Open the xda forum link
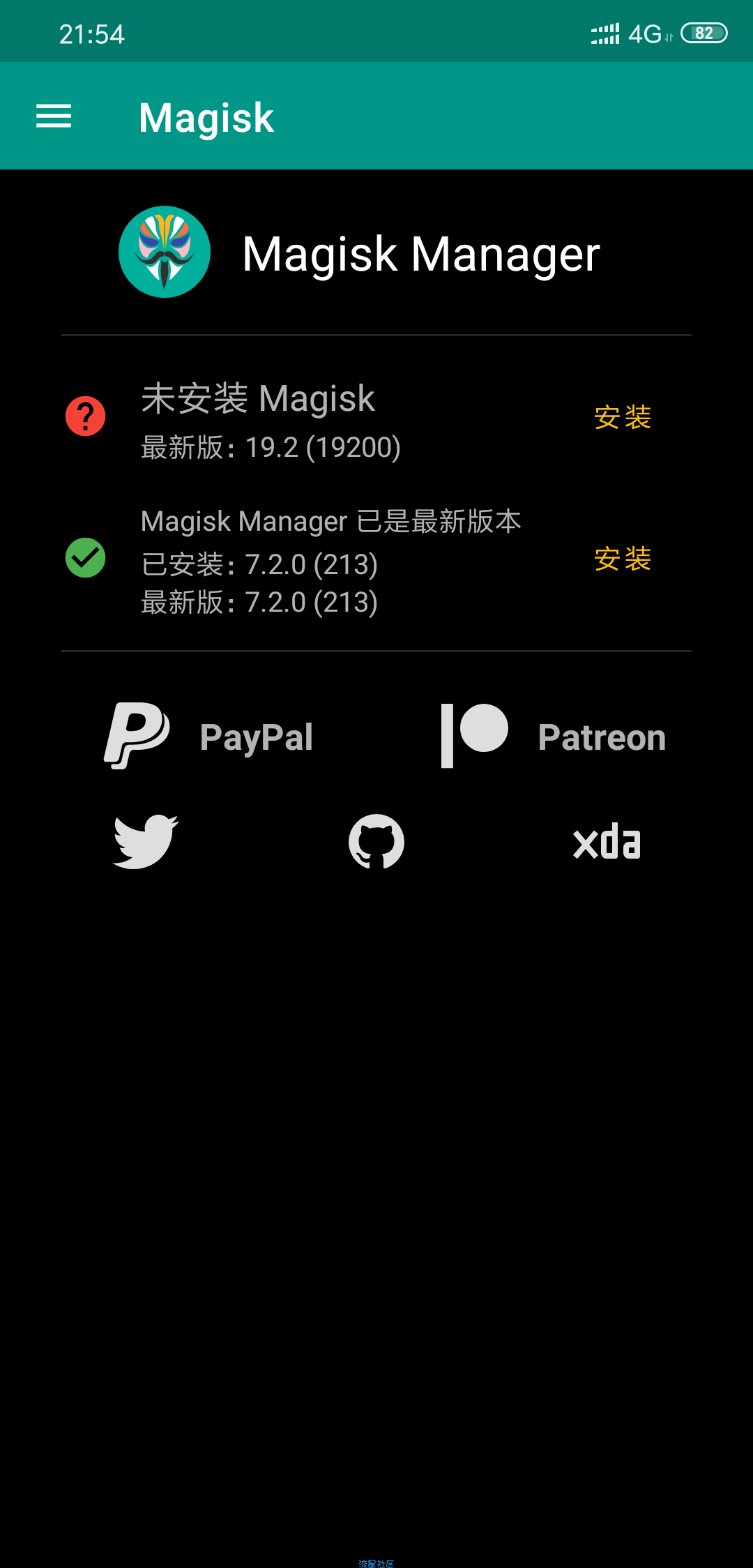Screen dimensions: 753x1568 607,841
